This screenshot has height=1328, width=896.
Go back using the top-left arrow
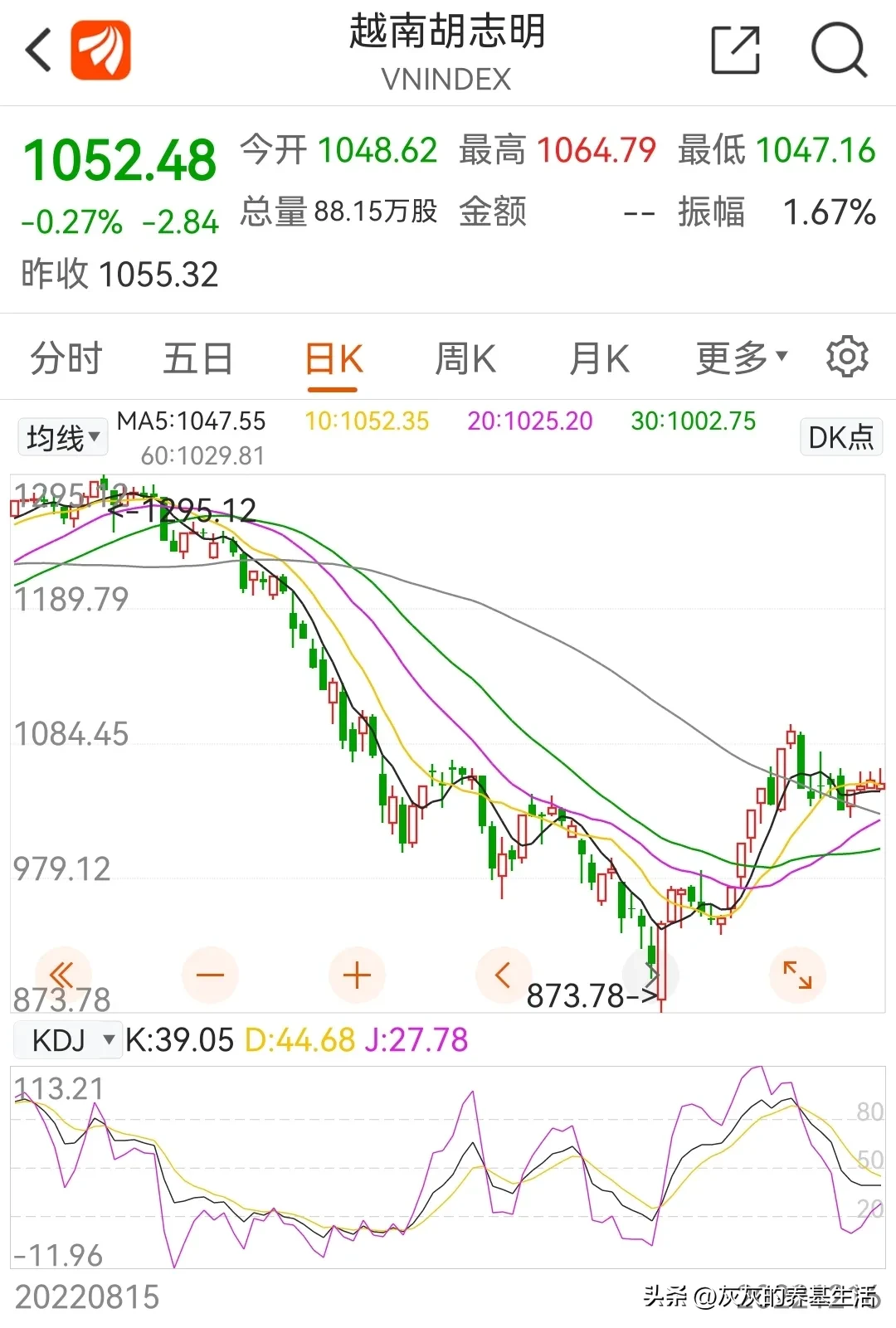click(x=39, y=50)
